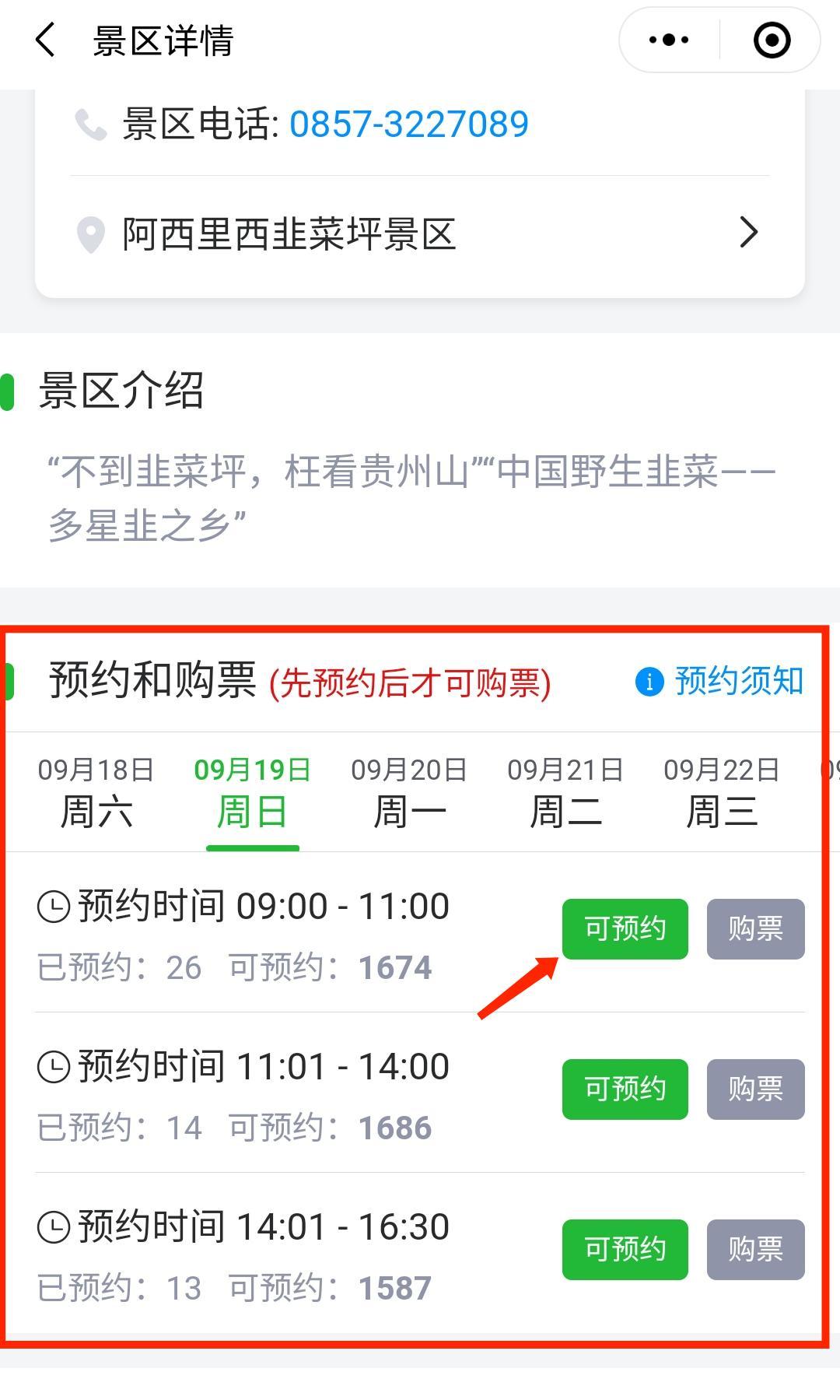Tap 可预约 for 09:00 - 11:00 slot

pos(625,928)
